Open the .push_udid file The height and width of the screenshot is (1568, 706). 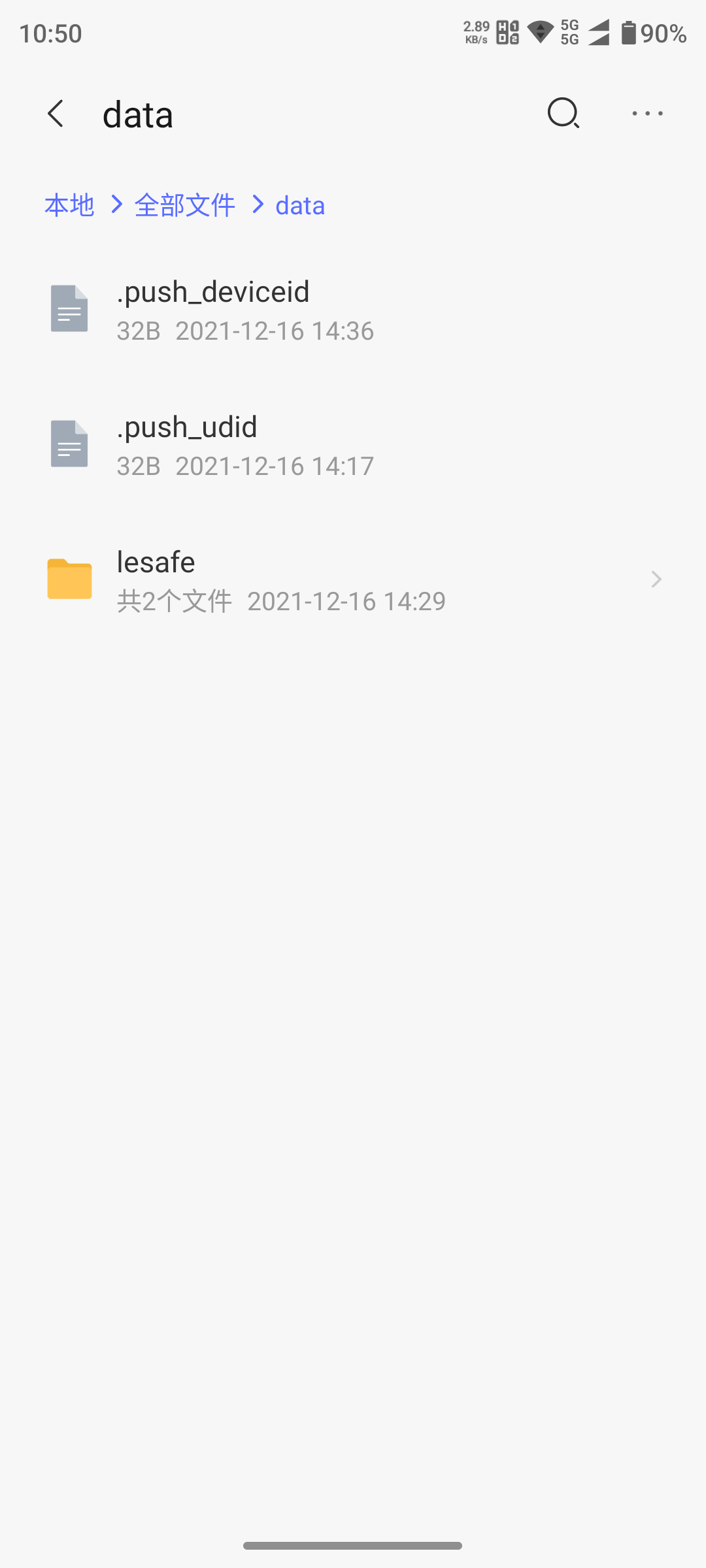[353, 445]
